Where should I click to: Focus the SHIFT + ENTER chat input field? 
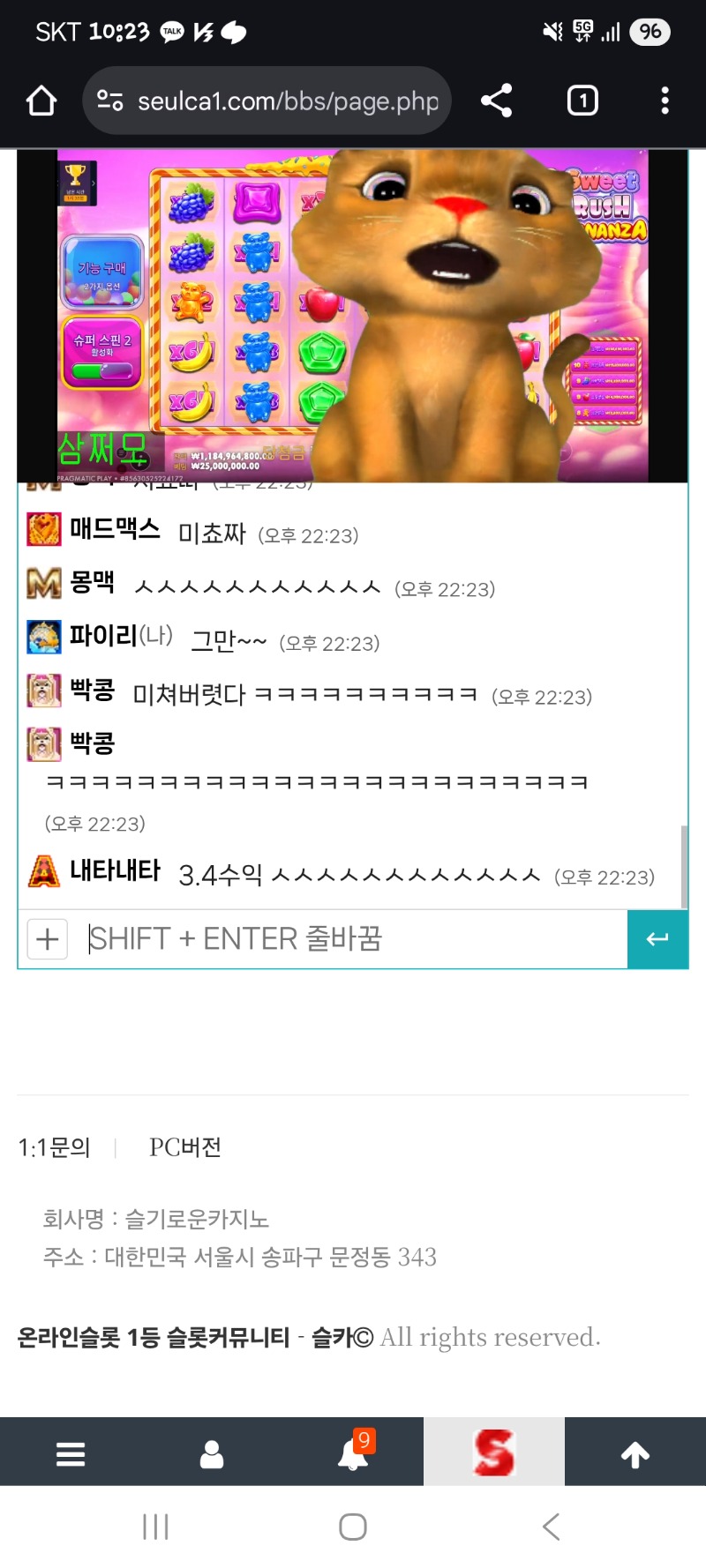(x=353, y=939)
